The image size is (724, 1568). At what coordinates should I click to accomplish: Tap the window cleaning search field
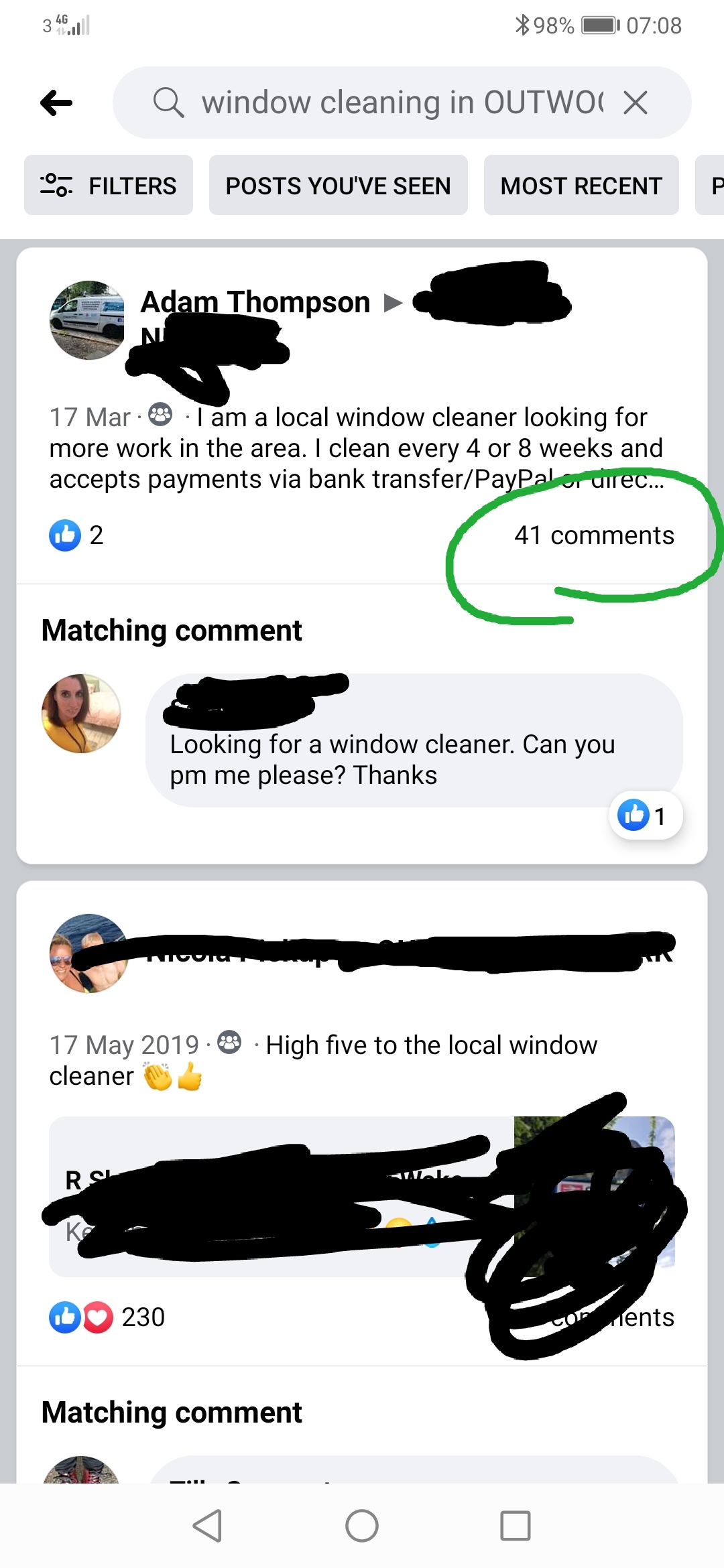pos(401,103)
